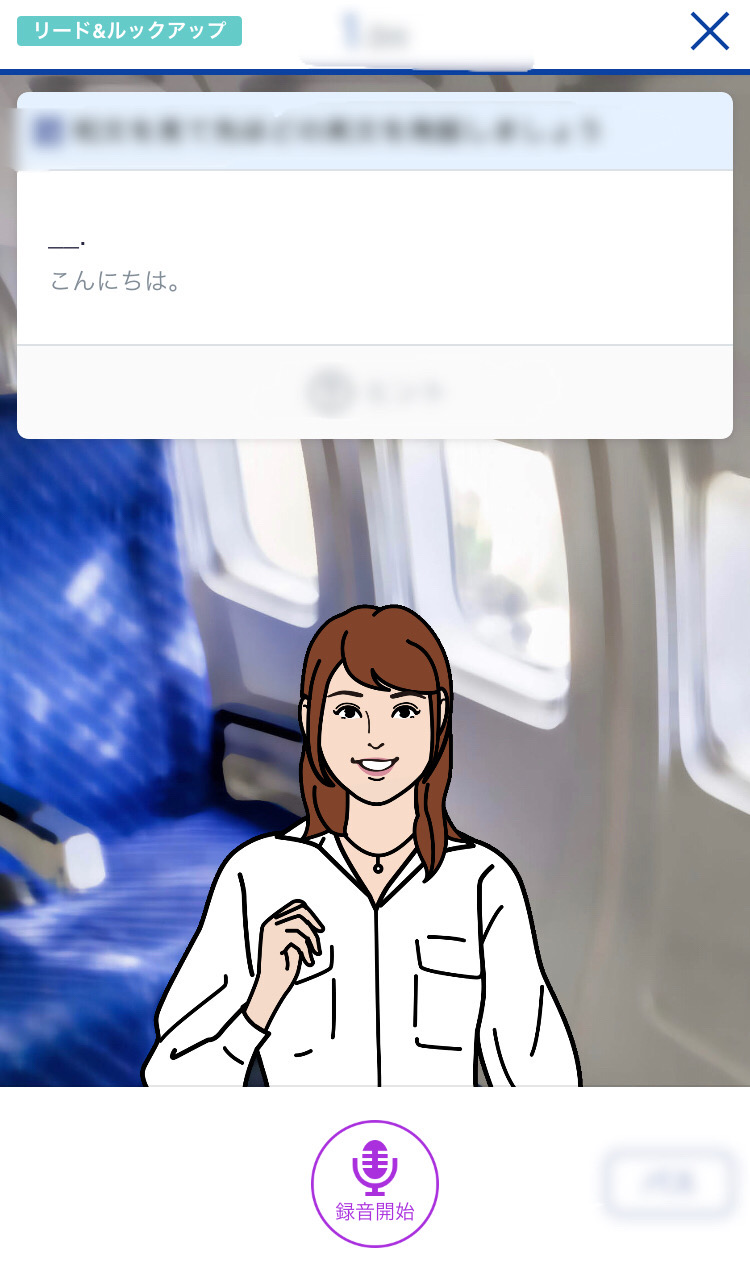Viewport: 750px width, 1281px height.
Task: Tap the blurred hint button below こんにちは
Action: click(375, 393)
